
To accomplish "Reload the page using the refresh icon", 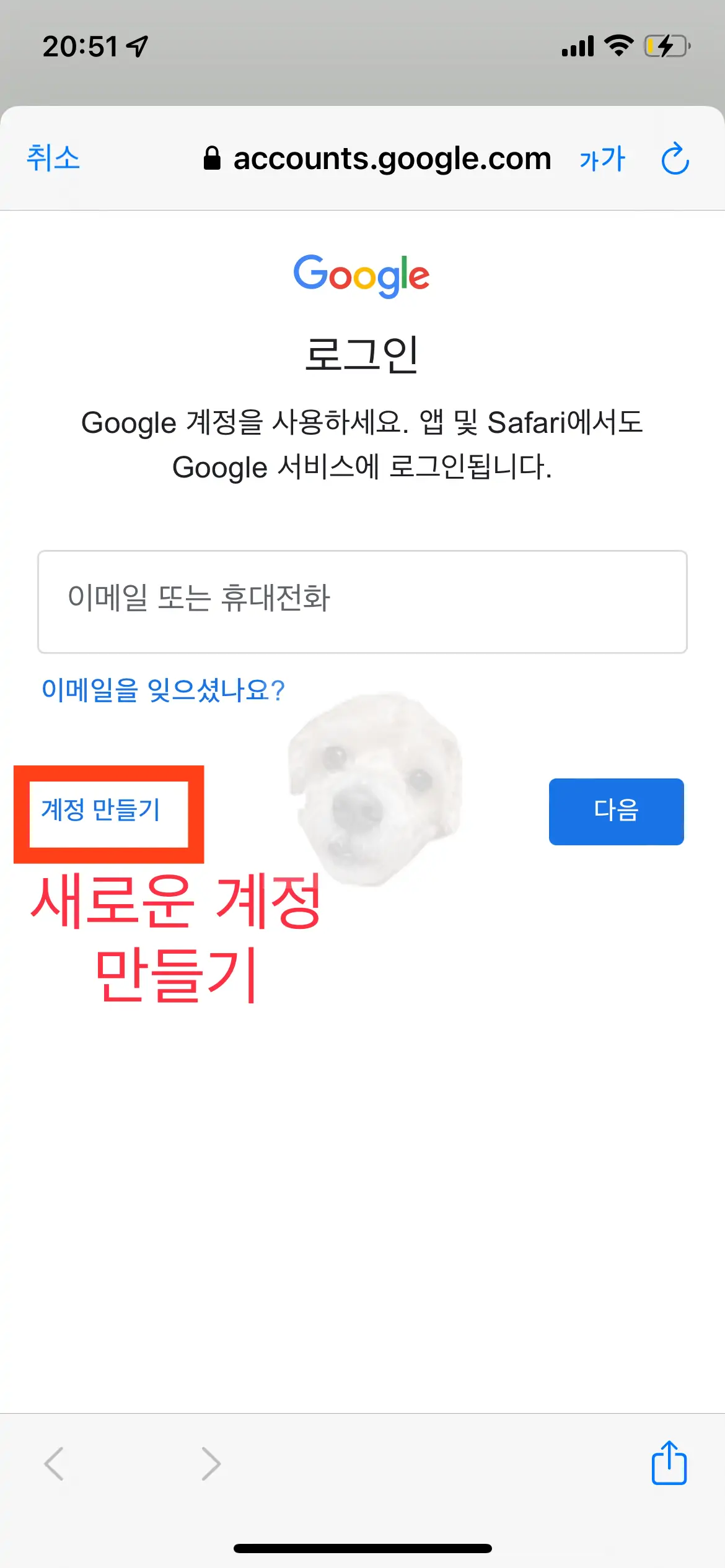I will (675, 159).
